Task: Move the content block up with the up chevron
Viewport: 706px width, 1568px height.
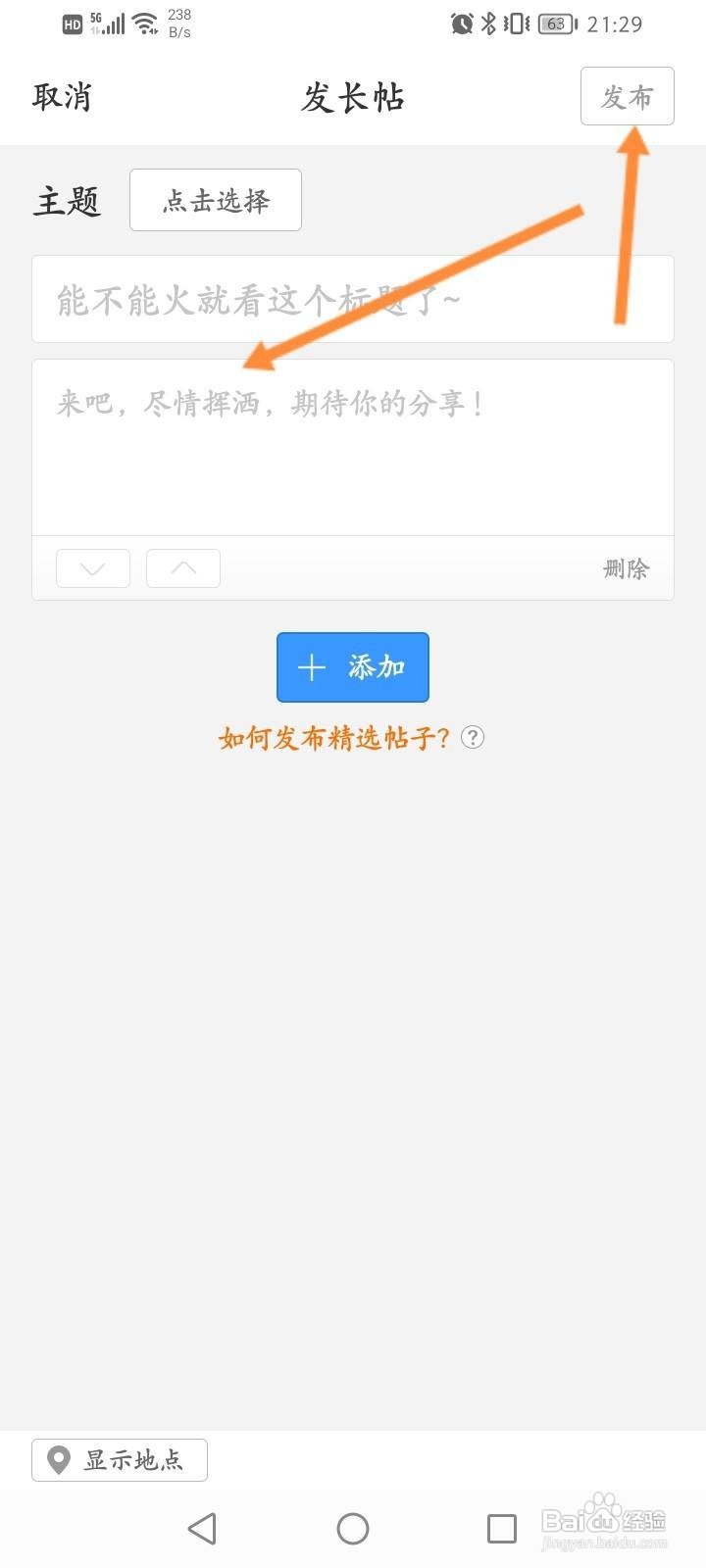Action: point(182,568)
